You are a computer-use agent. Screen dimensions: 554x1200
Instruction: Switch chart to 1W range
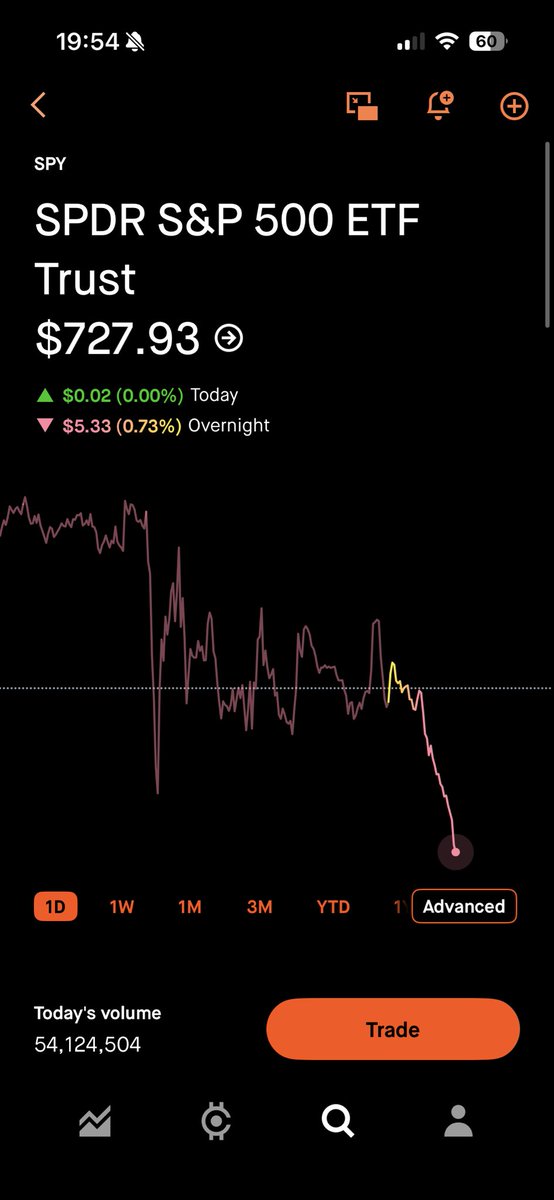coord(121,907)
